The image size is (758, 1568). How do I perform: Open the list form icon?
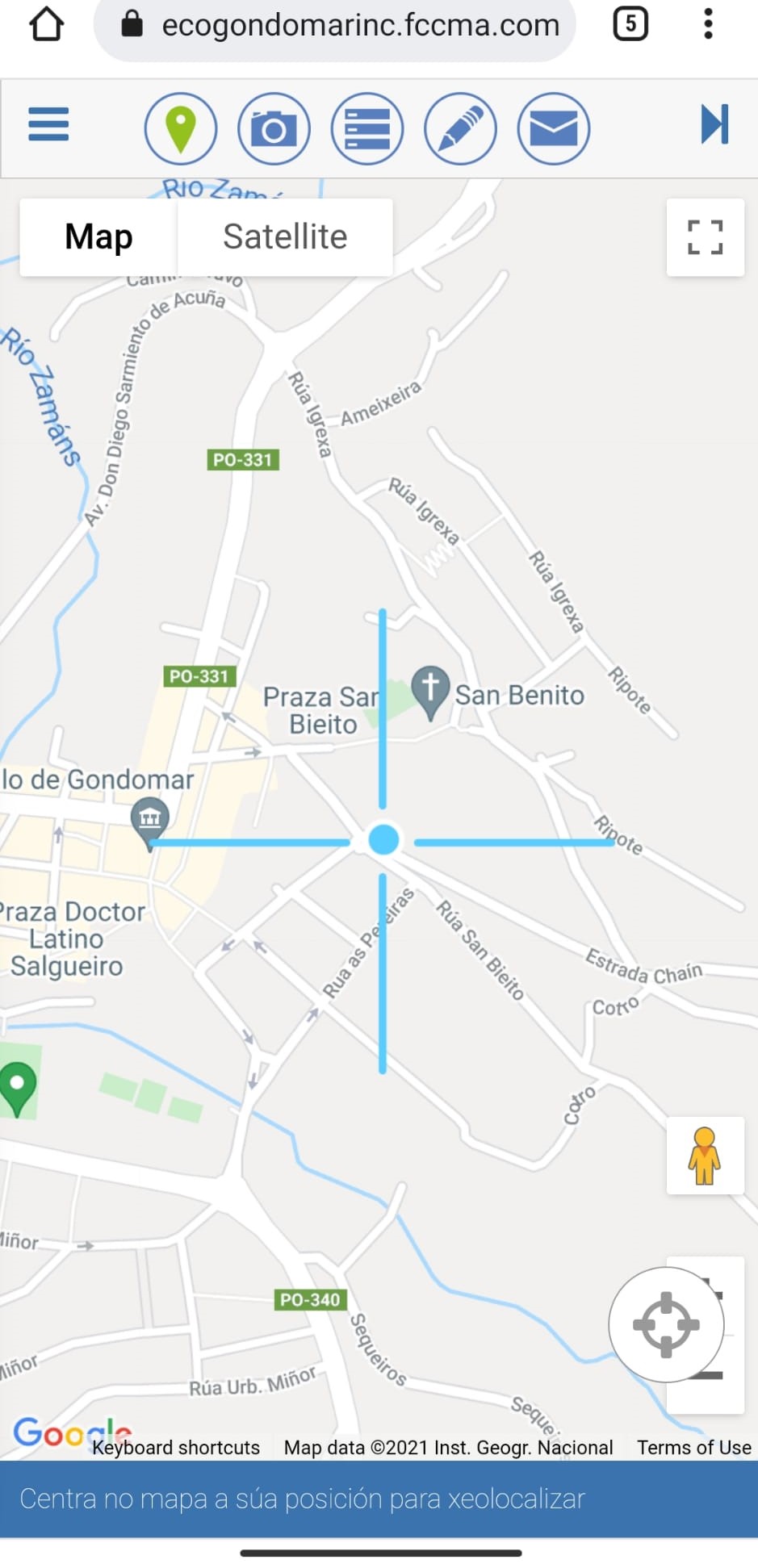(367, 129)
